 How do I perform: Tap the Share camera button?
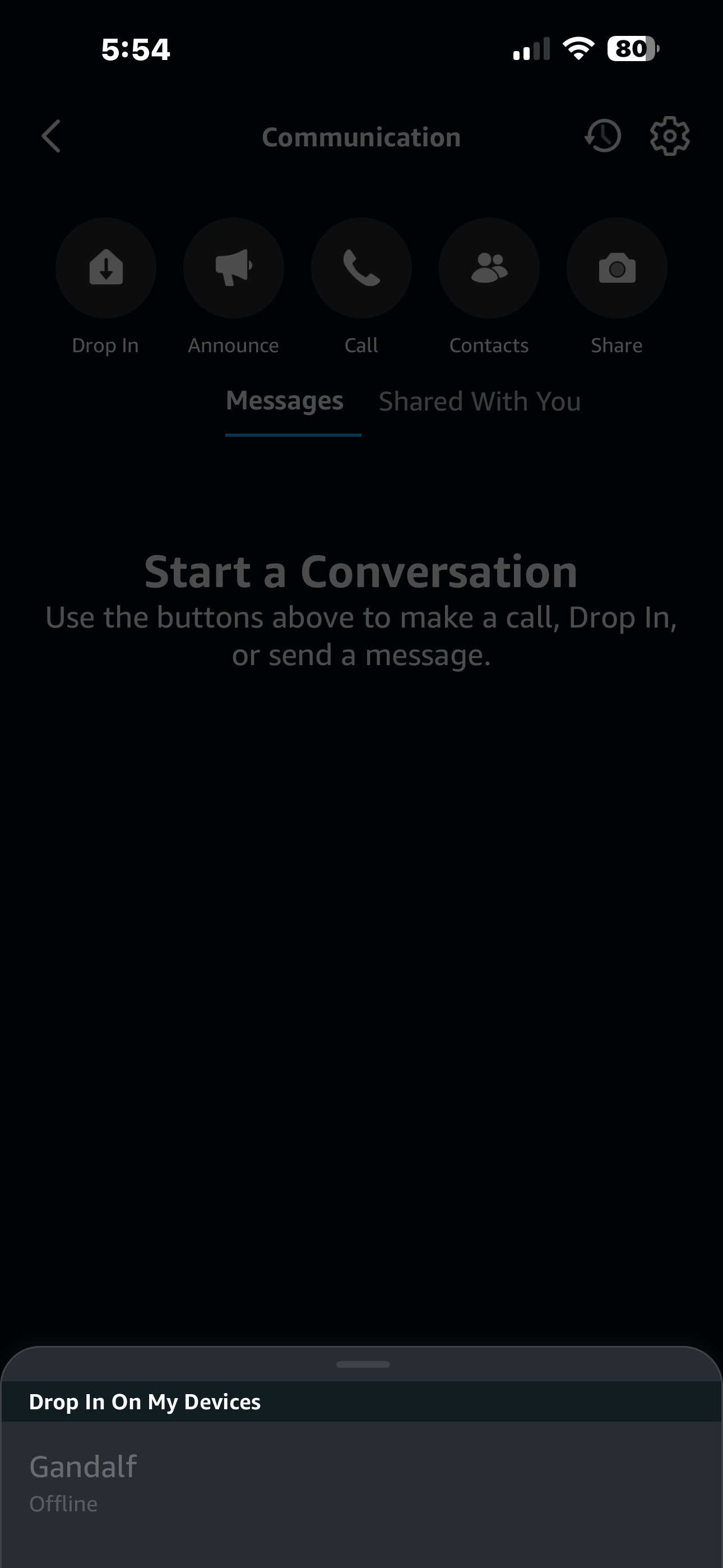(x=617, y=269)
